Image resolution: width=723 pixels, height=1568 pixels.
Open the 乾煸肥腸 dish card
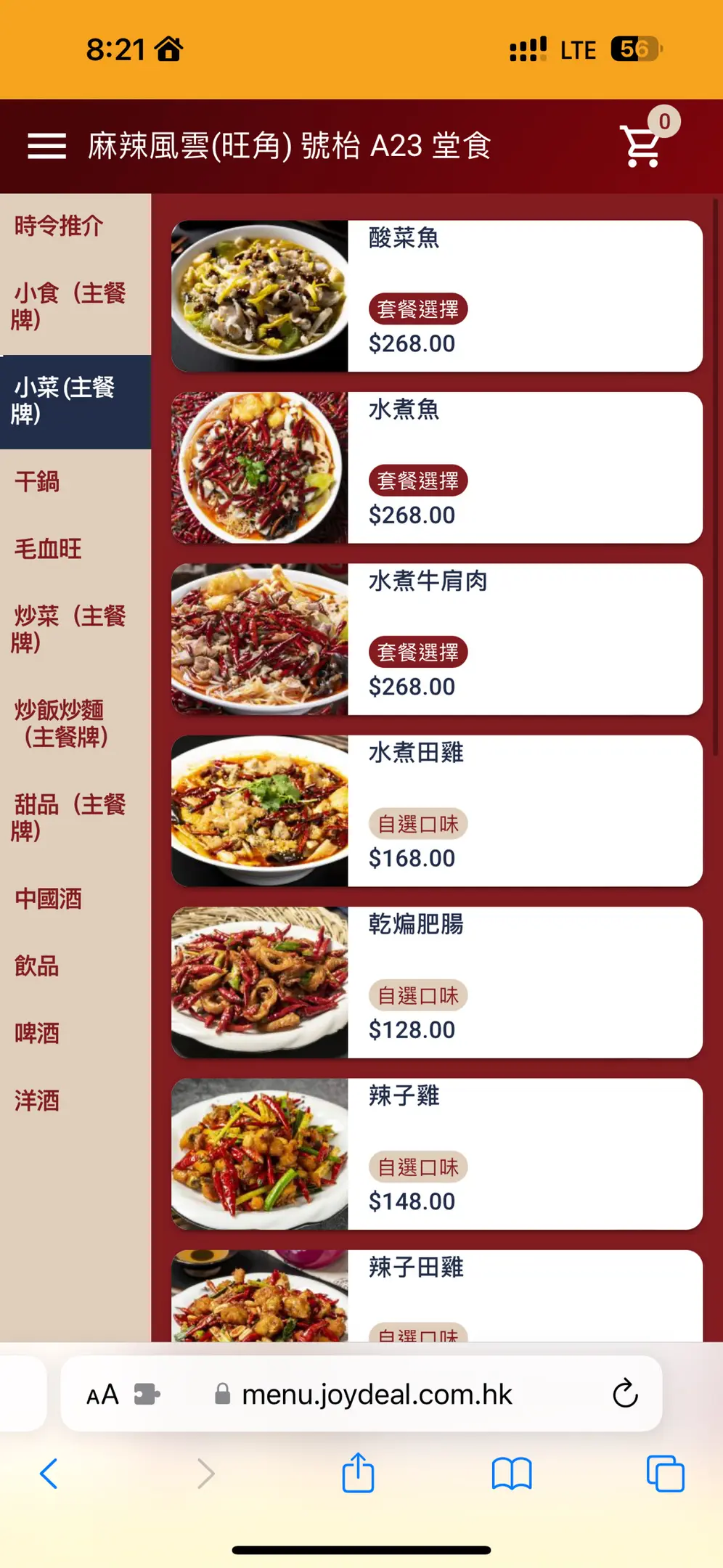click(x=436, y=982)
